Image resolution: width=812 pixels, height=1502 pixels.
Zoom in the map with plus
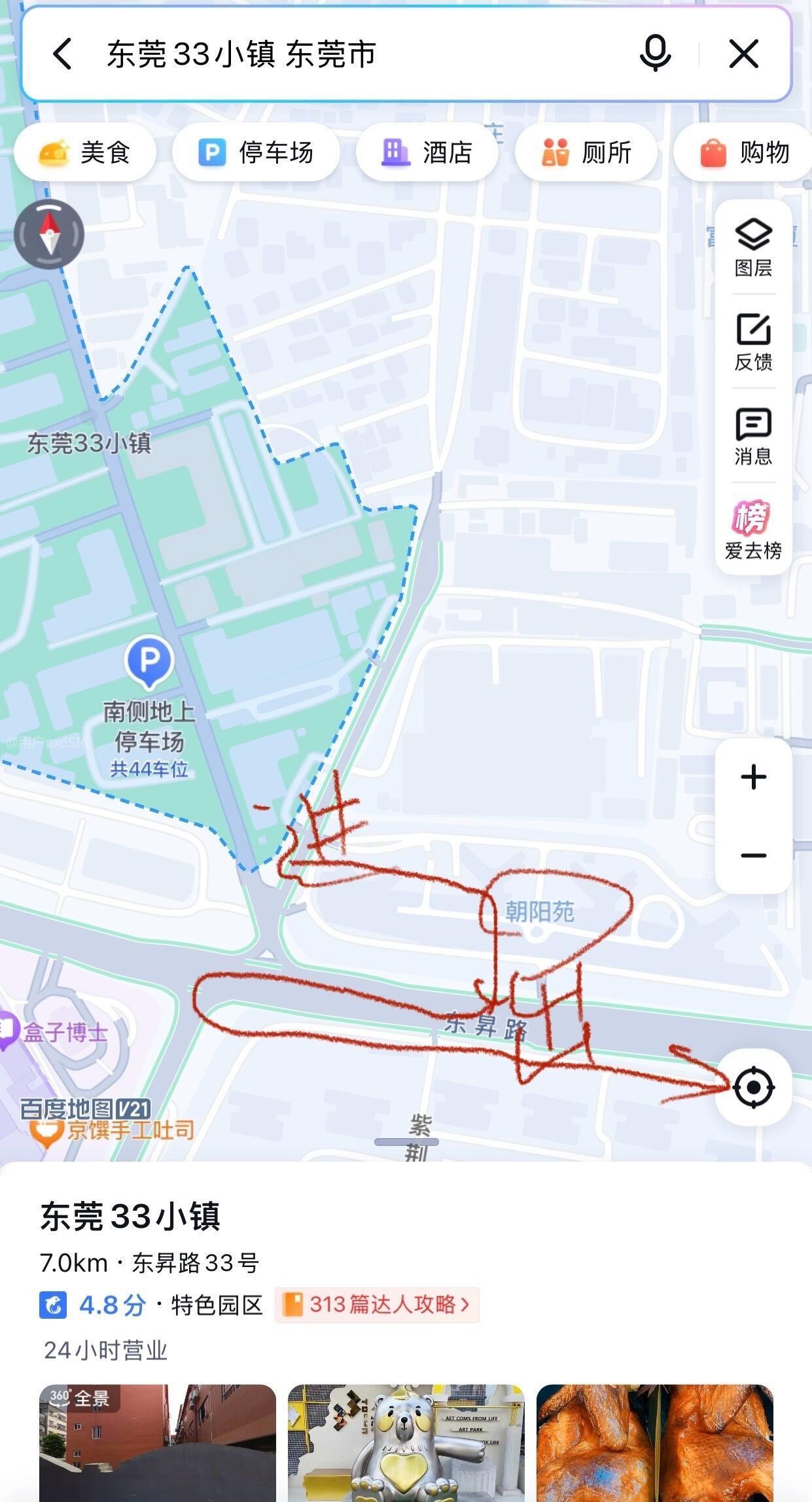coord(753,777)
